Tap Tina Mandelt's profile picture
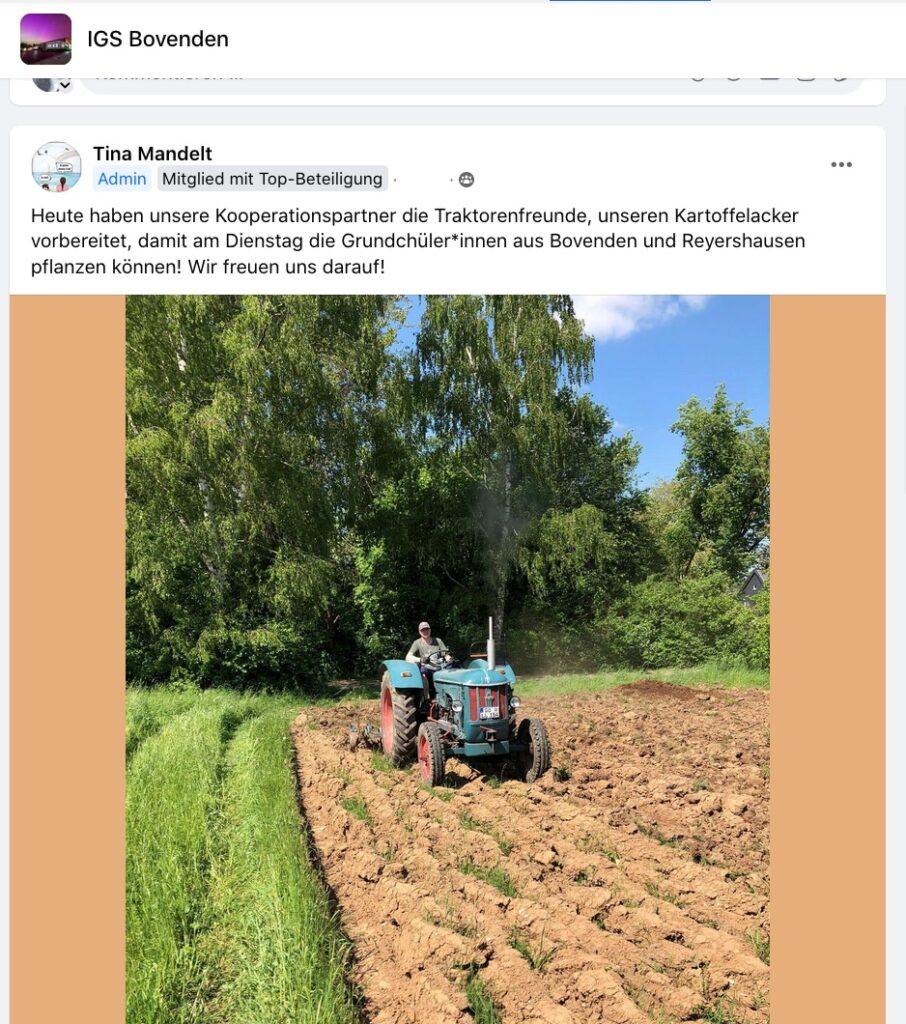This screenshot has width=906, height=1024. tap(56, 166)
